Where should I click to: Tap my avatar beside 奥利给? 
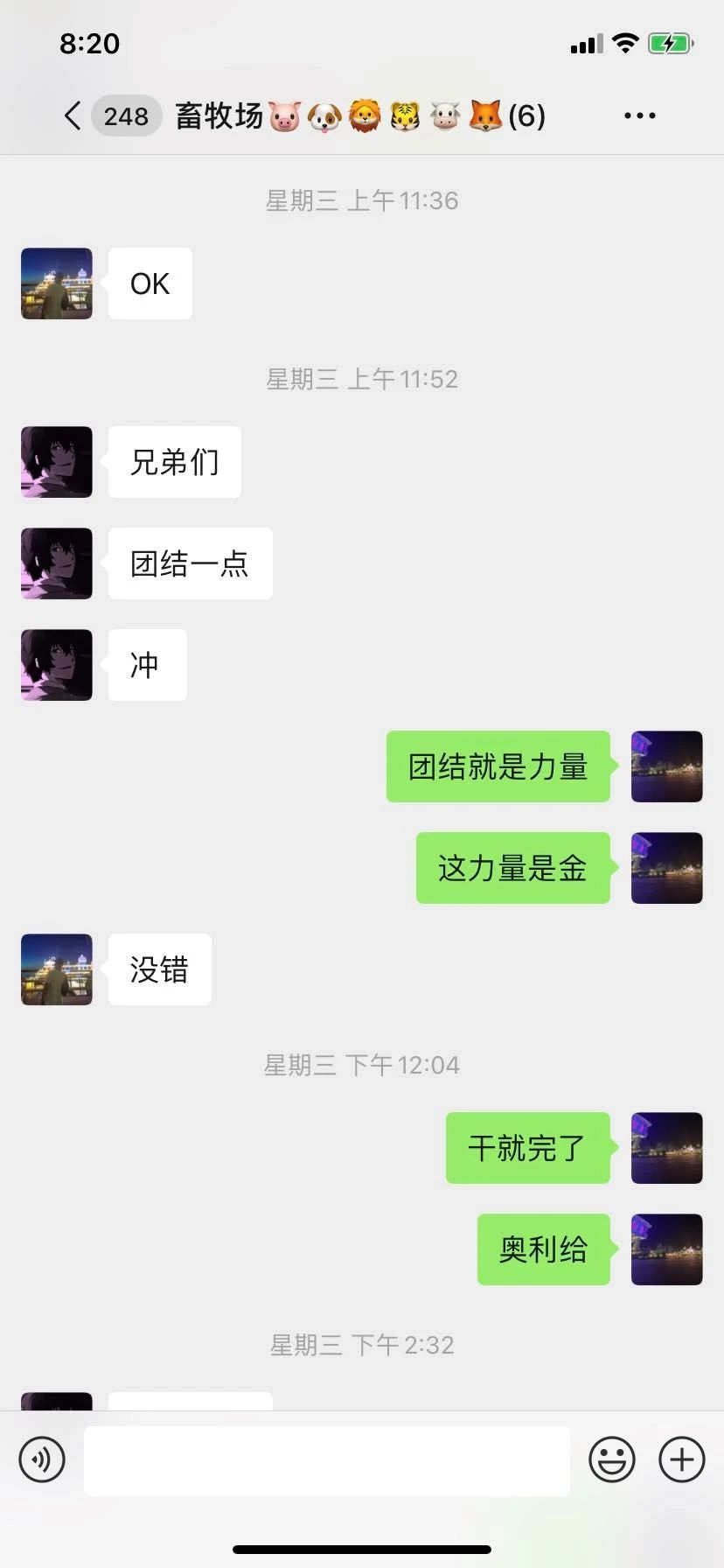click(x=666, y=1249)
